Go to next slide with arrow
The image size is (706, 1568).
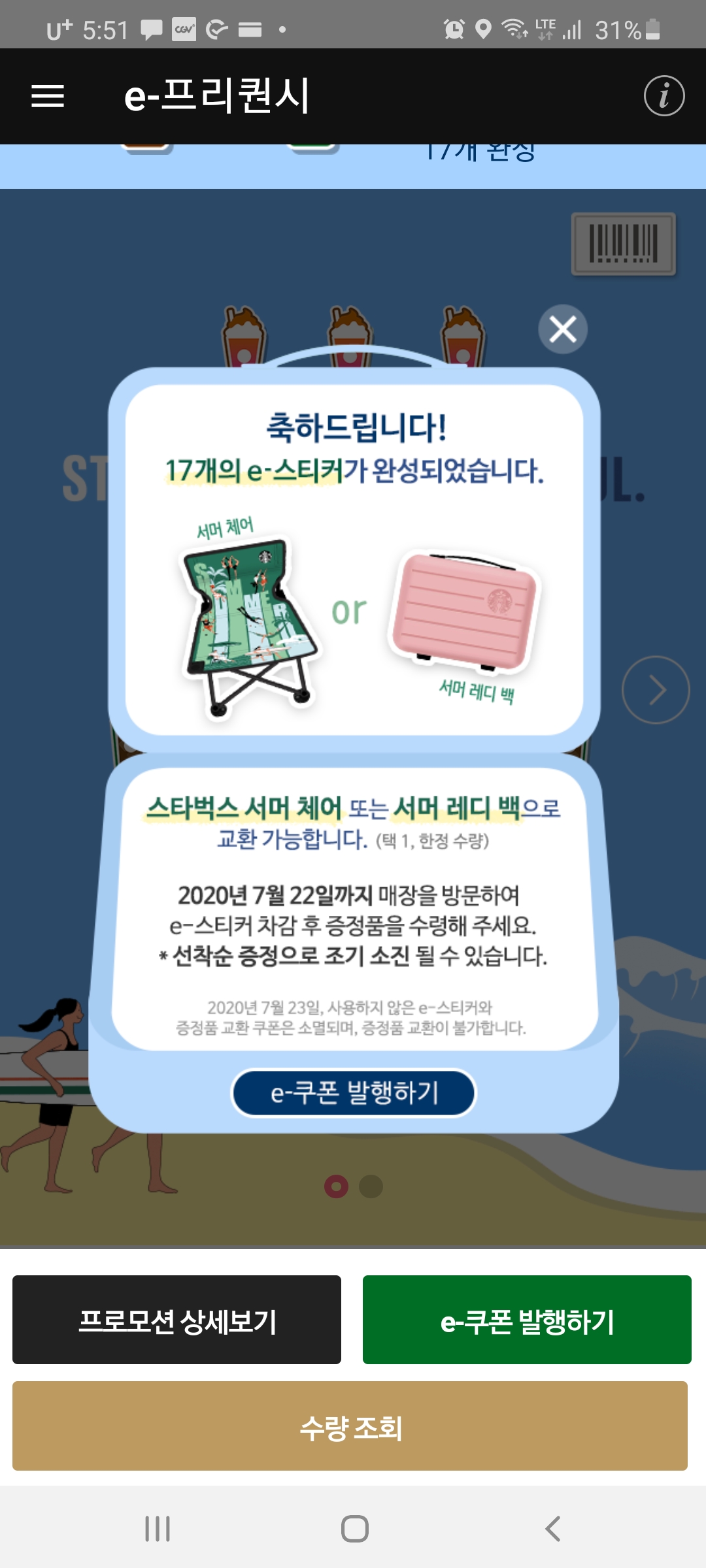pos(655,689)
